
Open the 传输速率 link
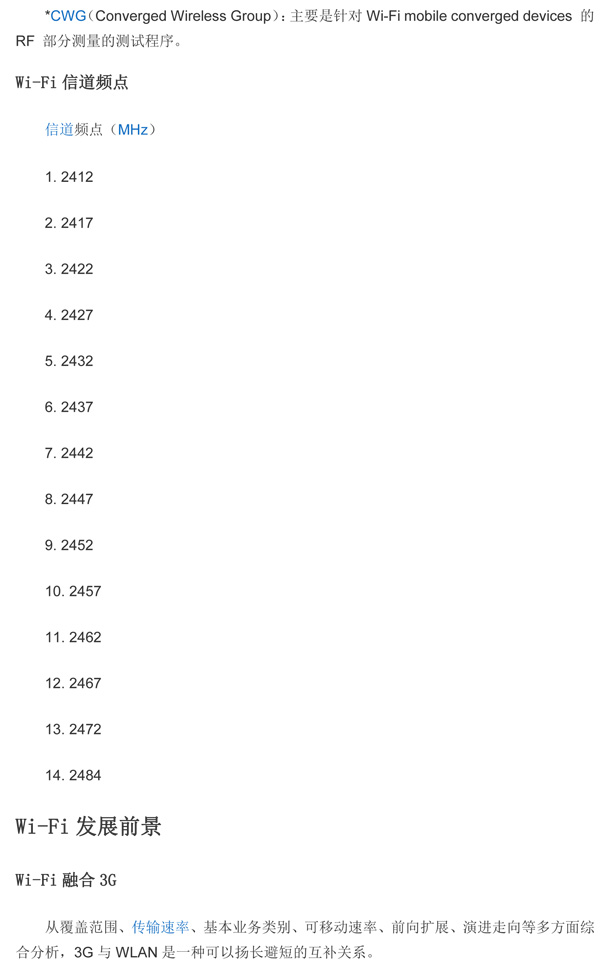(160, 927)
